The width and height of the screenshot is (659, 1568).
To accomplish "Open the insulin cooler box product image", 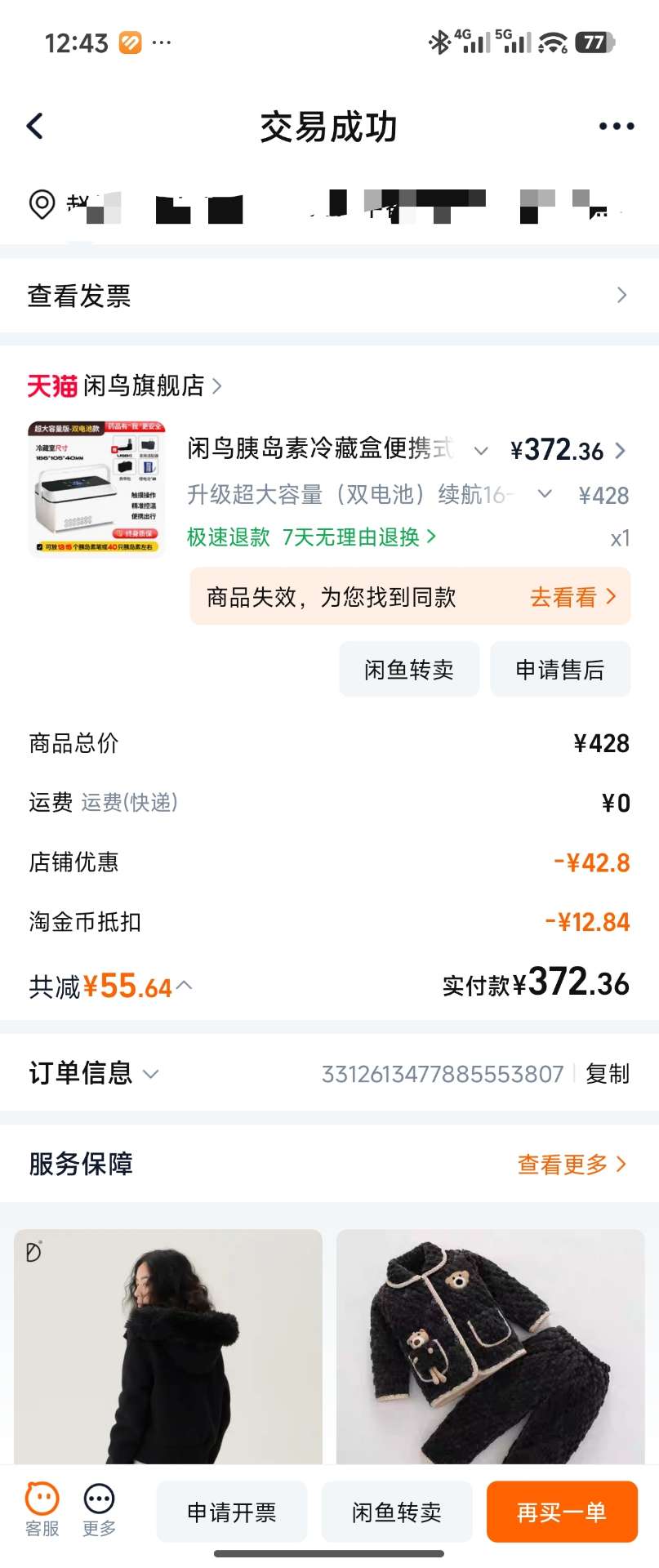I will tap(97, 488).
